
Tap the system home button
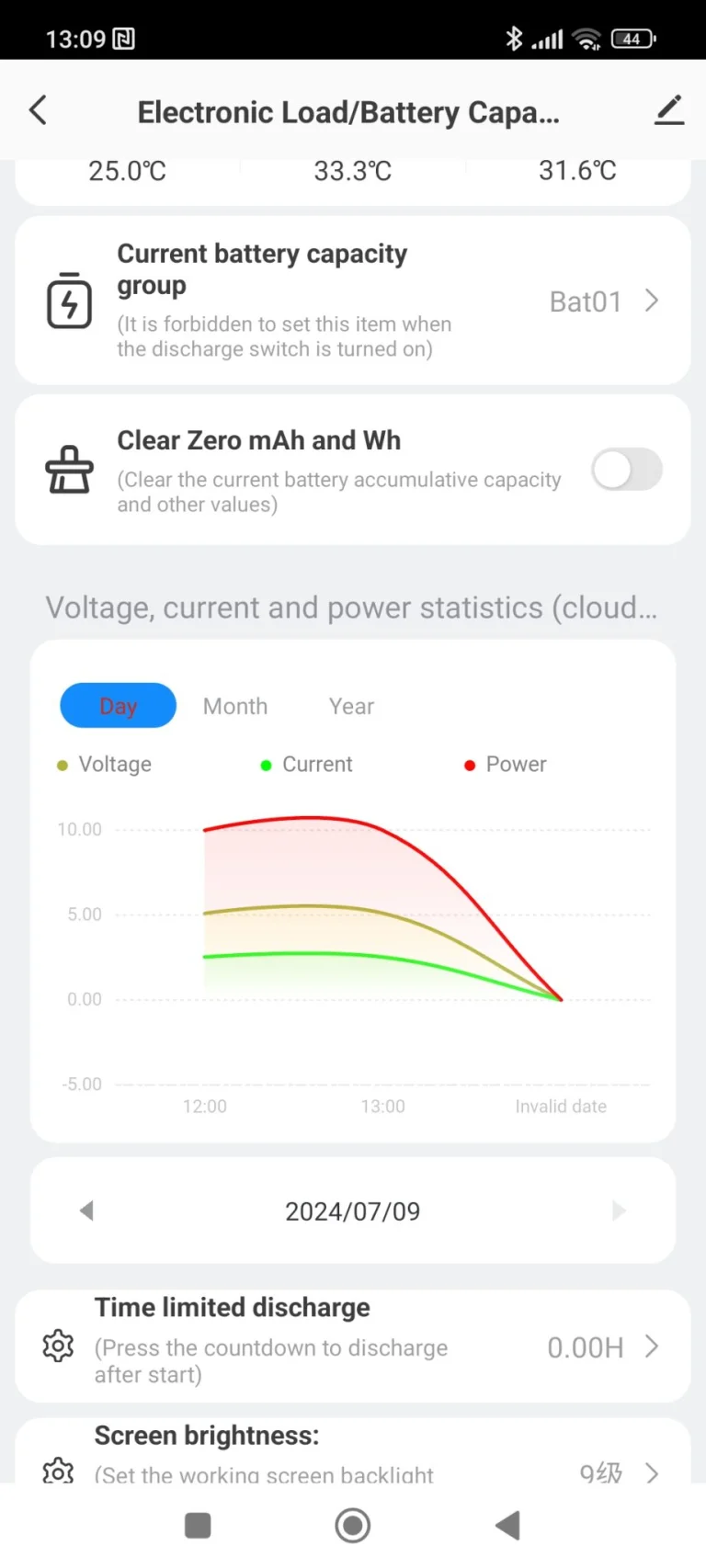353,1526
